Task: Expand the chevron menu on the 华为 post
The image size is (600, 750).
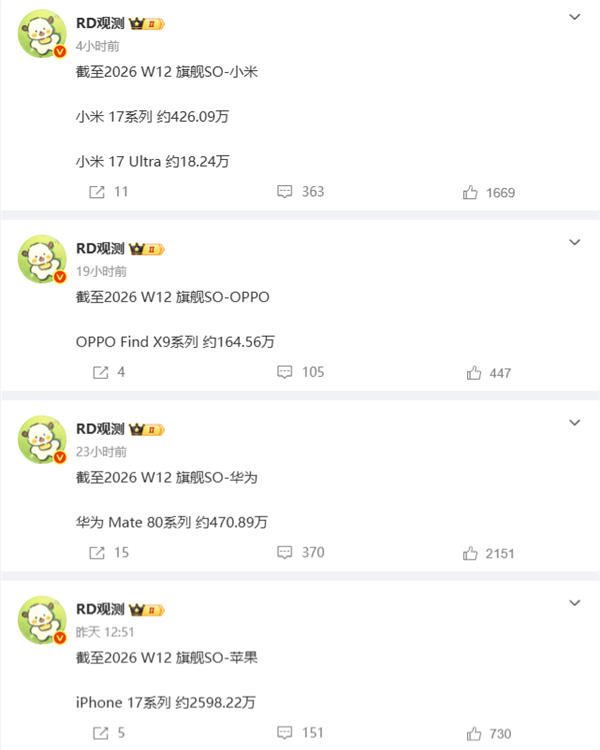Action: pos(574,423)
